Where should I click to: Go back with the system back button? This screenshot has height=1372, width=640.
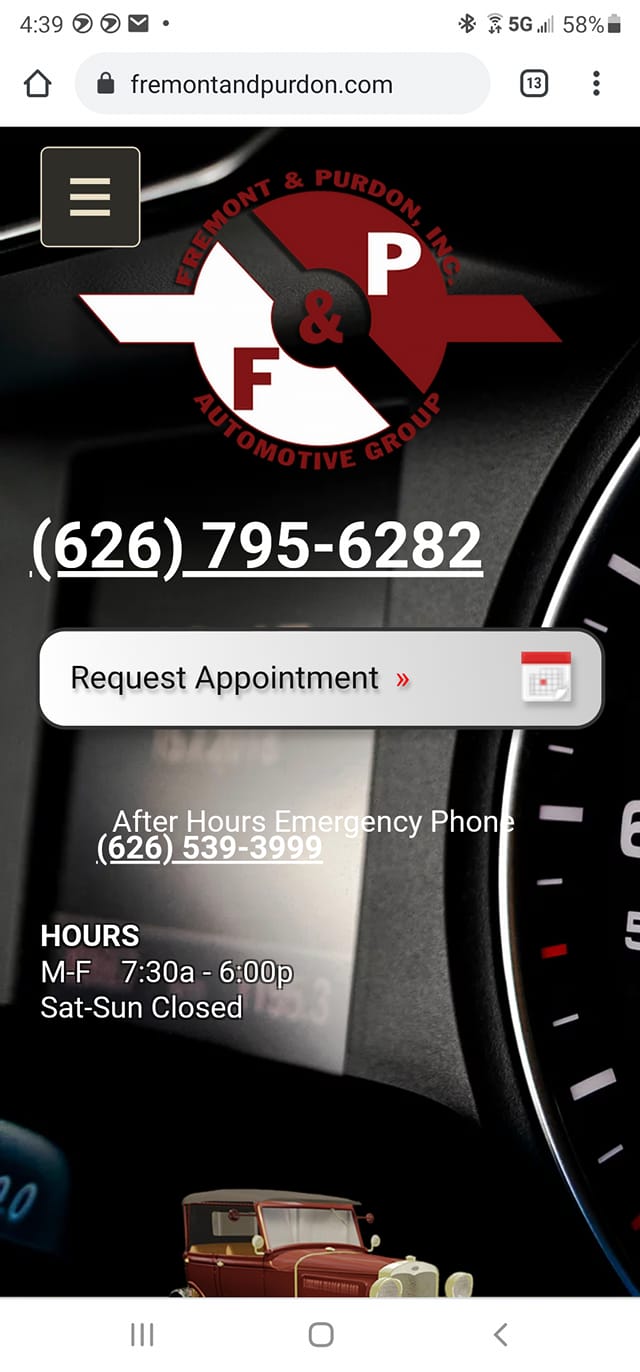(500, 1334)
